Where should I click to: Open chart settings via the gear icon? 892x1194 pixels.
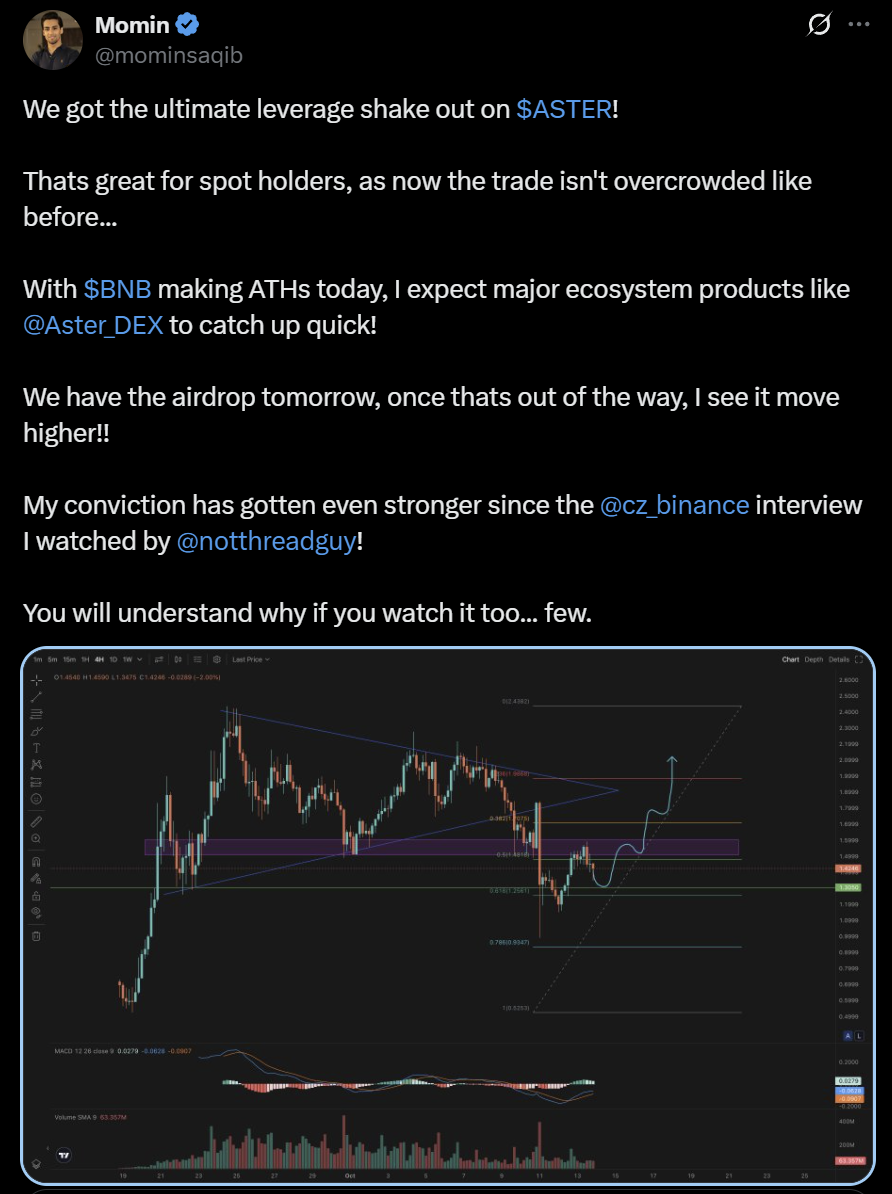[215, 660]
